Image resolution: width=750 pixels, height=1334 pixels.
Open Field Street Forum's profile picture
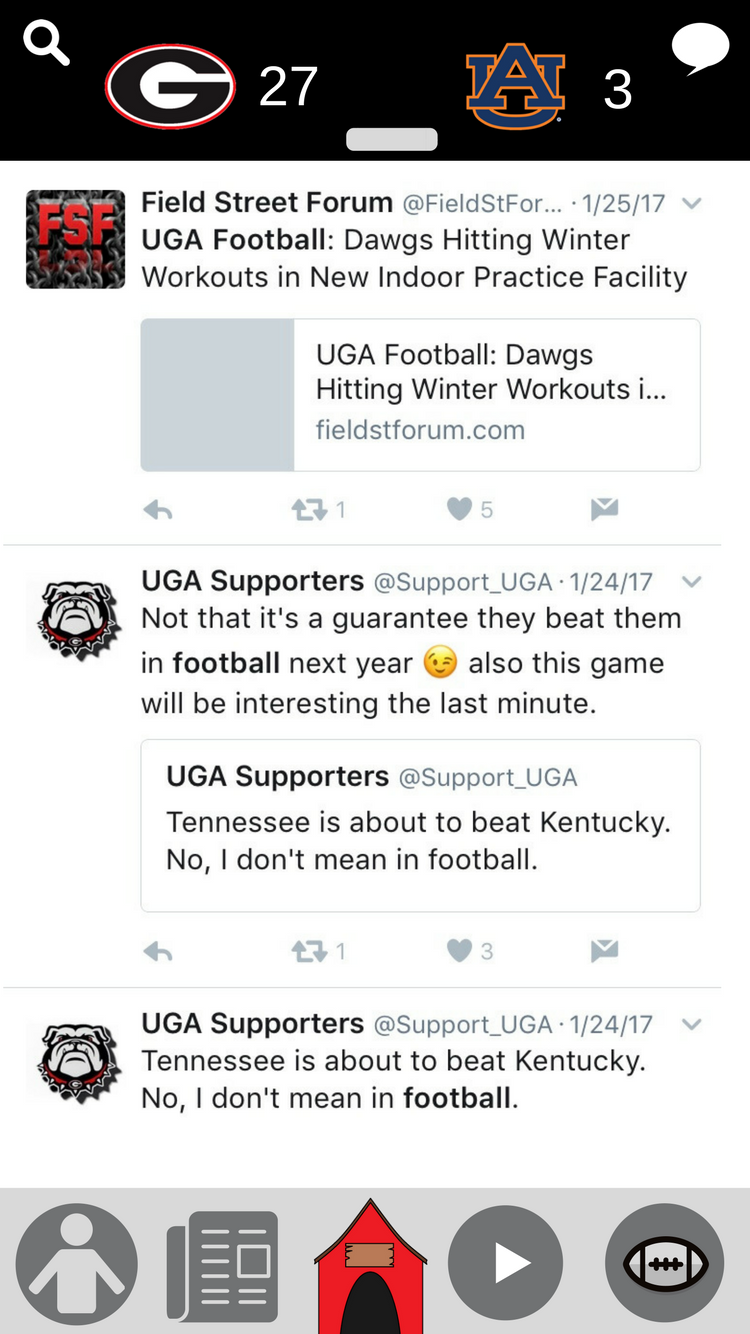click(x=76, y=240)
